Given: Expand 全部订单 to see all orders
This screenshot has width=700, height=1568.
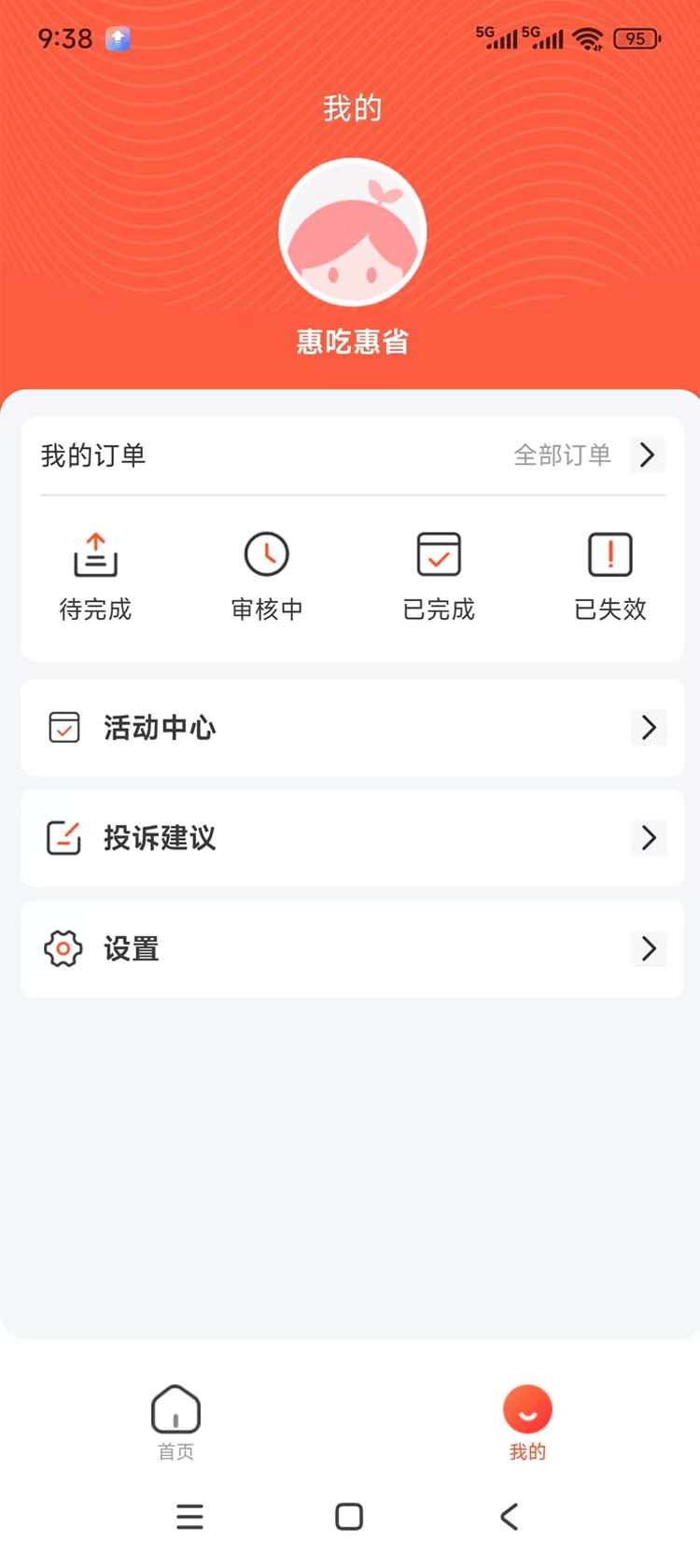Looking at the screenshot, I should (x=563, y=455).
